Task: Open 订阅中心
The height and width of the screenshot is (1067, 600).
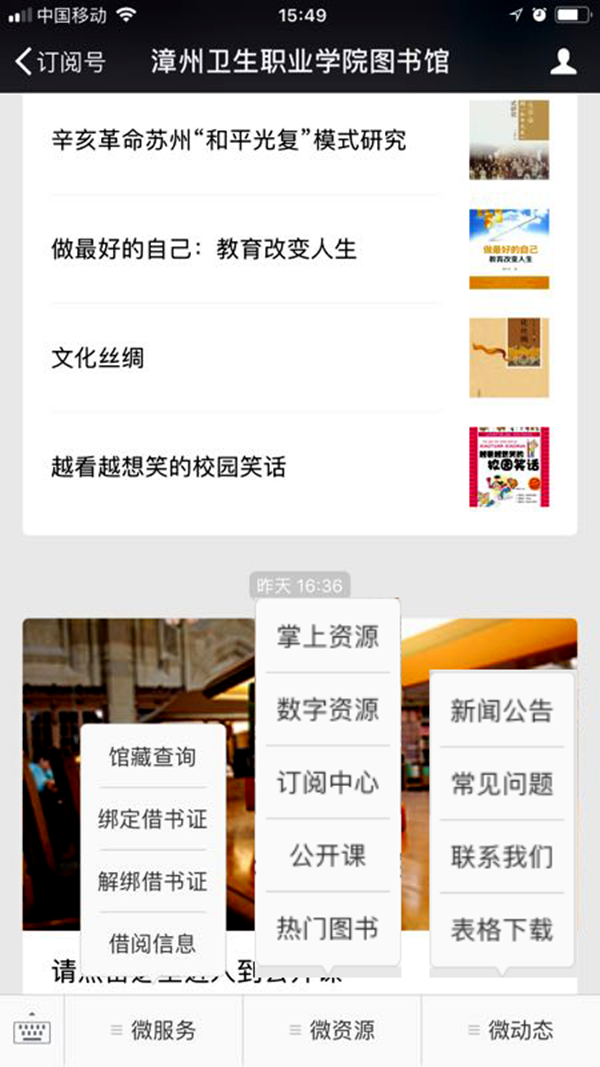Action: 327,783
